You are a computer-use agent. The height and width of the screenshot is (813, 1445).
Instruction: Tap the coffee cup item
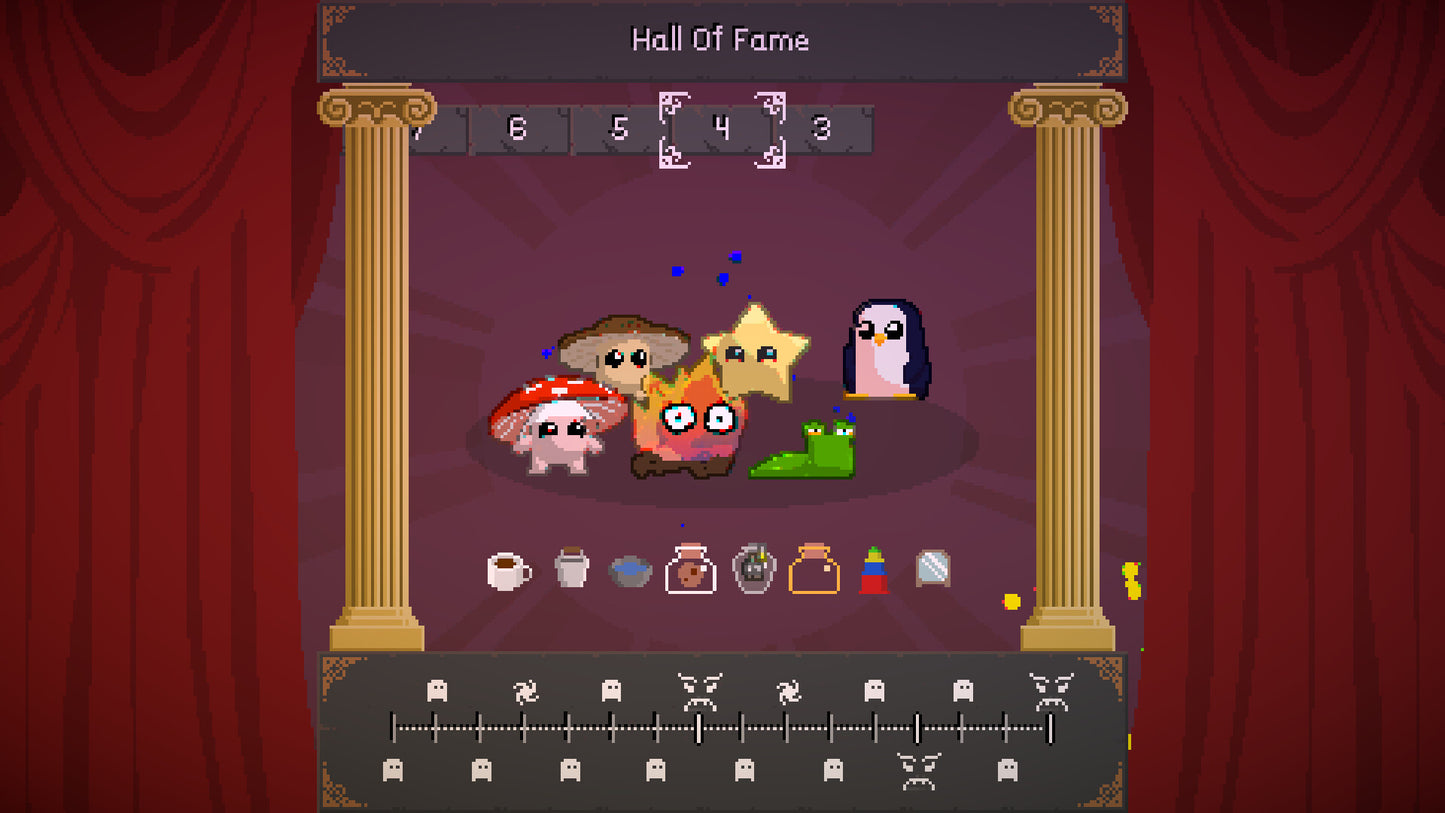(508, 571)
